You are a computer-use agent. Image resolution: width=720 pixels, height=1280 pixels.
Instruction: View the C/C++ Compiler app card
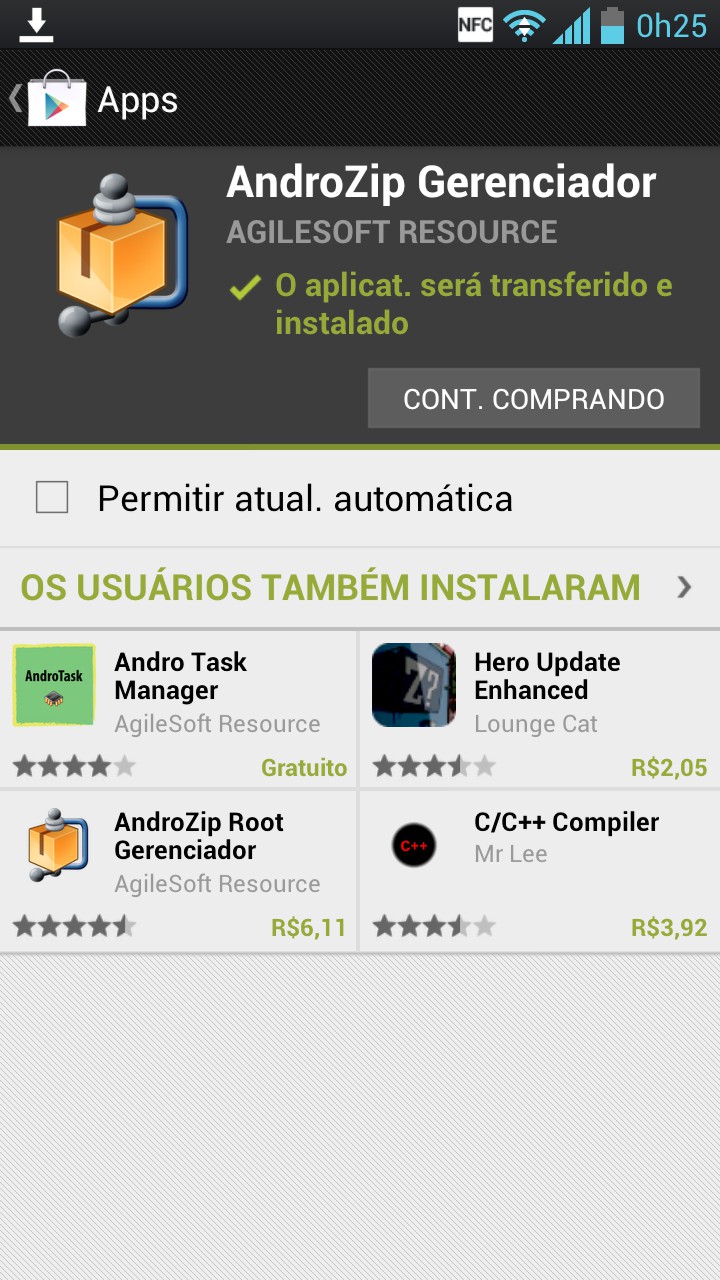539,868
